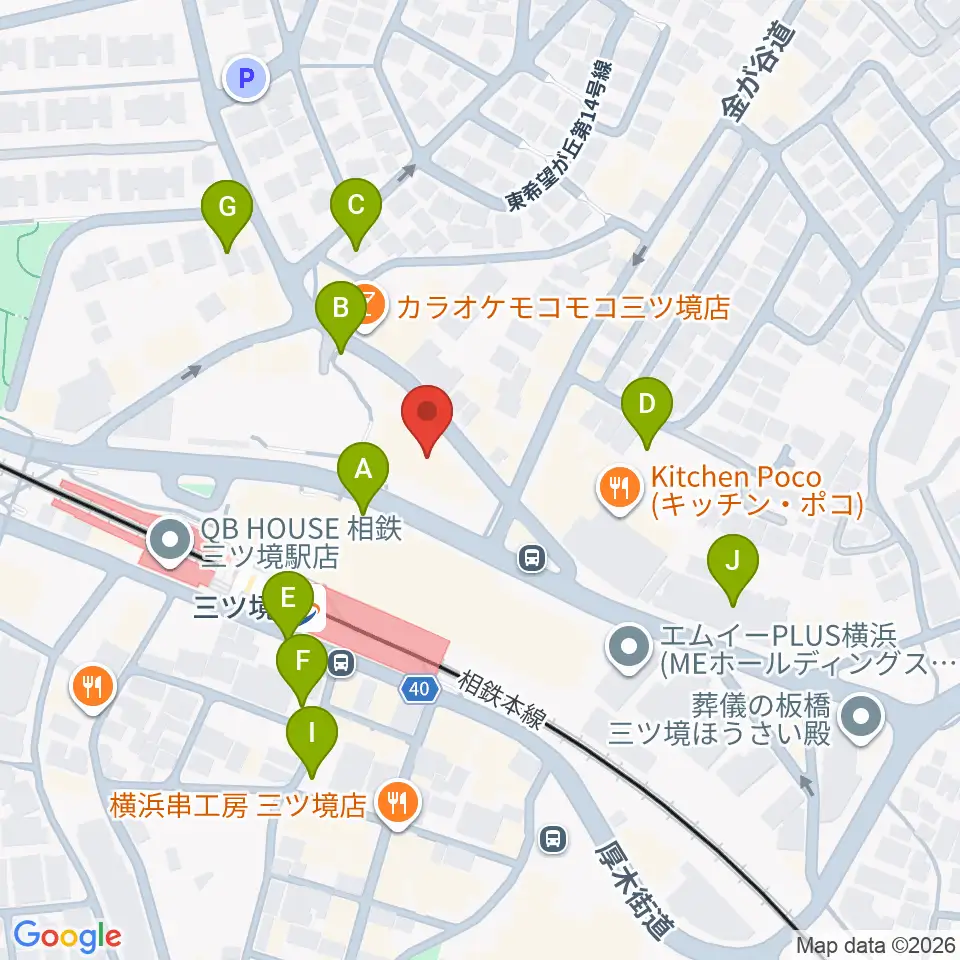
Task: Open the 横浜串工房 三ツ境店 restaurant pin
Action: [399, 804]
